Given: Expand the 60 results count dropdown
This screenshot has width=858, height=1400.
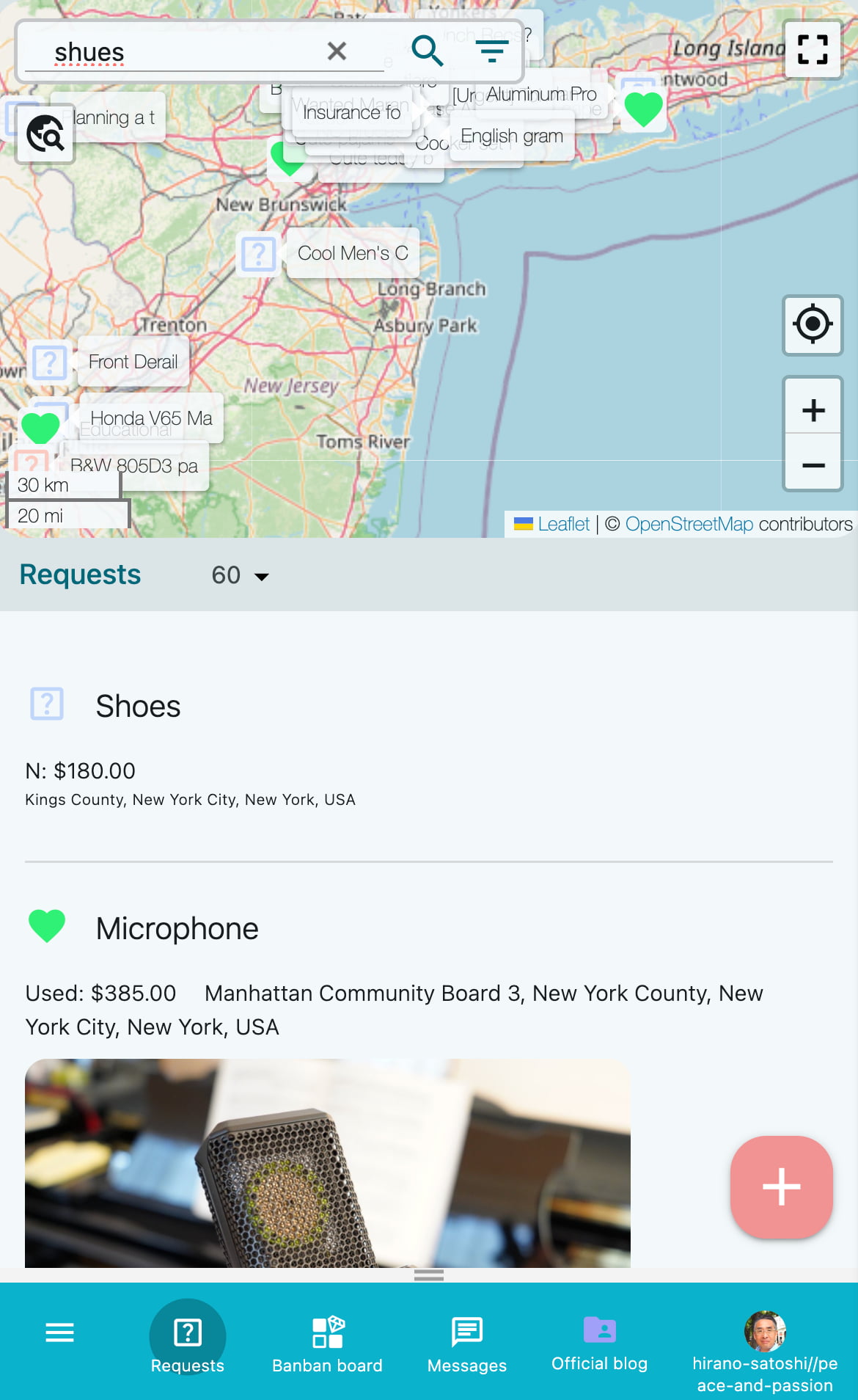Looking at the screenshot, I should (x=240, y=575).
